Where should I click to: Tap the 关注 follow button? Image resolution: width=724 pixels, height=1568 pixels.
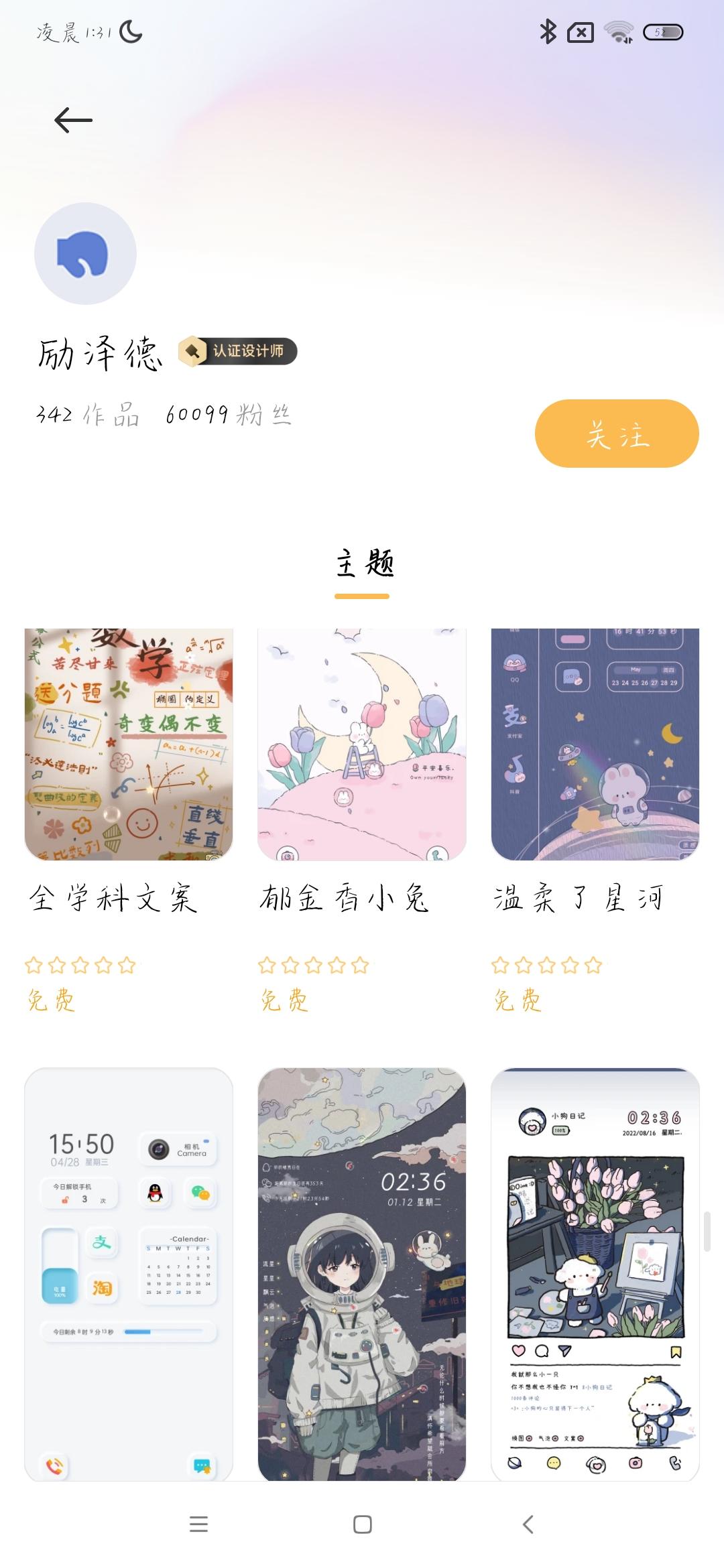[615, 434]
